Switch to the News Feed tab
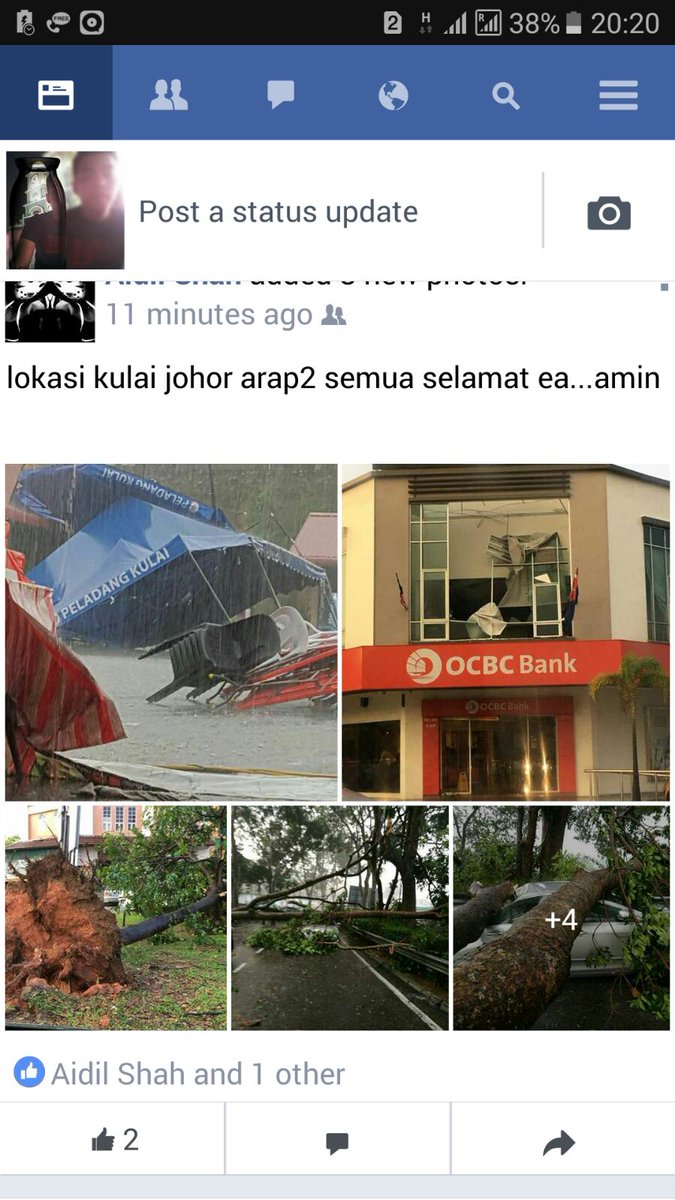This screenshot has width=675, height=1200. pos(56,95)
